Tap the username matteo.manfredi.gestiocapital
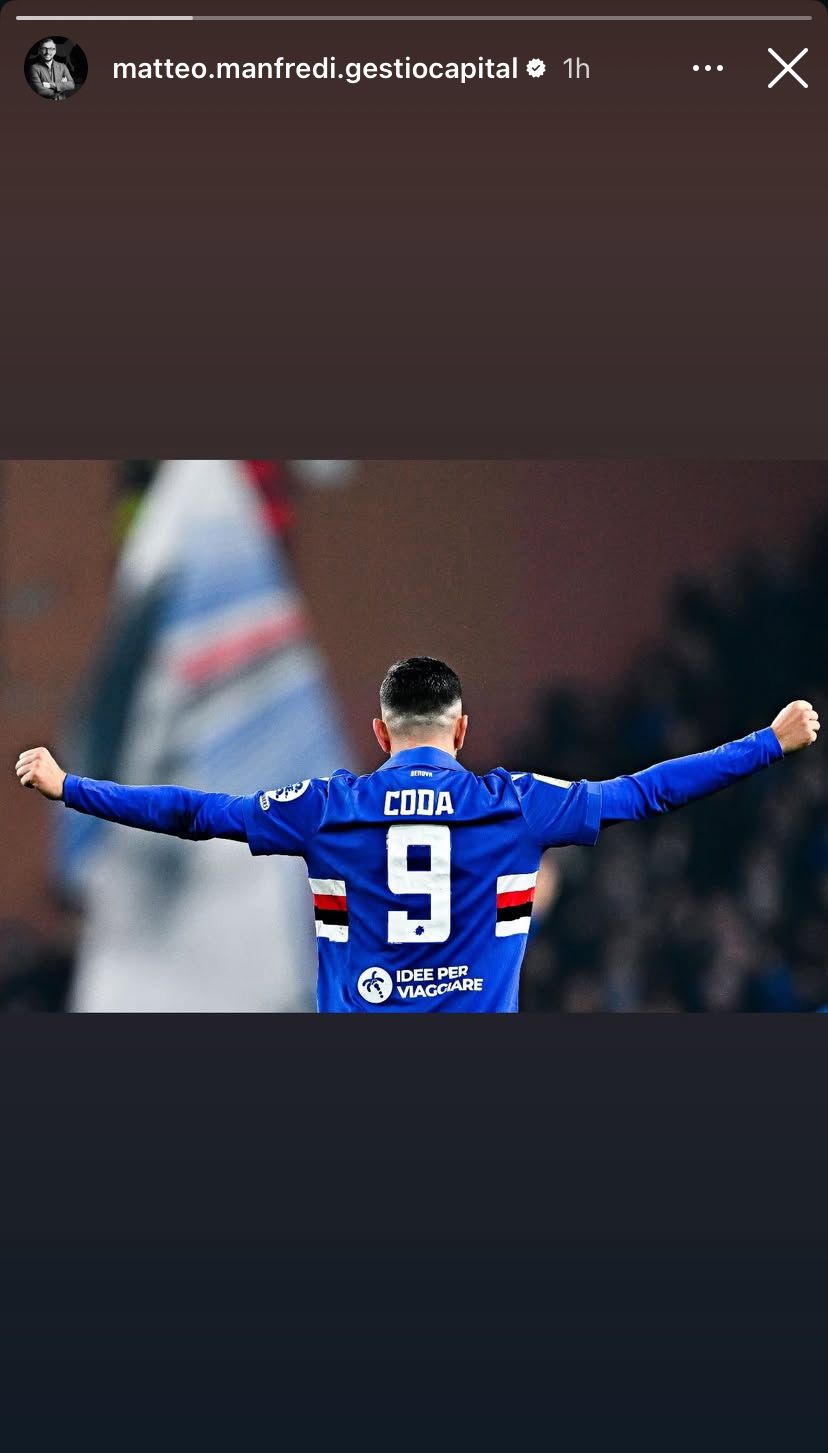Screen dimensions: 828x1453 [315, 68]
